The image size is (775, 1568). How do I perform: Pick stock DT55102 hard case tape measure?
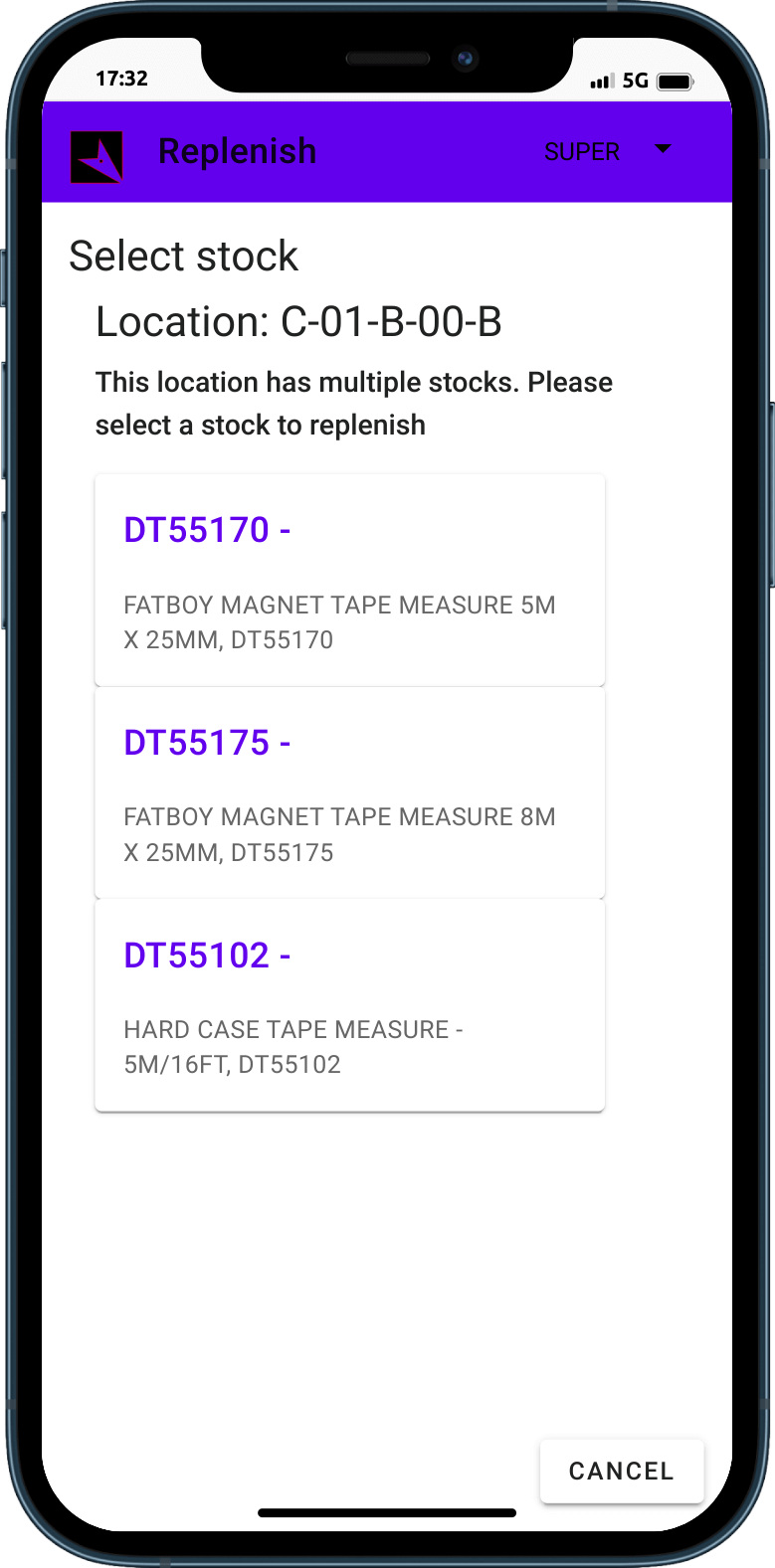click(349, 1005)
